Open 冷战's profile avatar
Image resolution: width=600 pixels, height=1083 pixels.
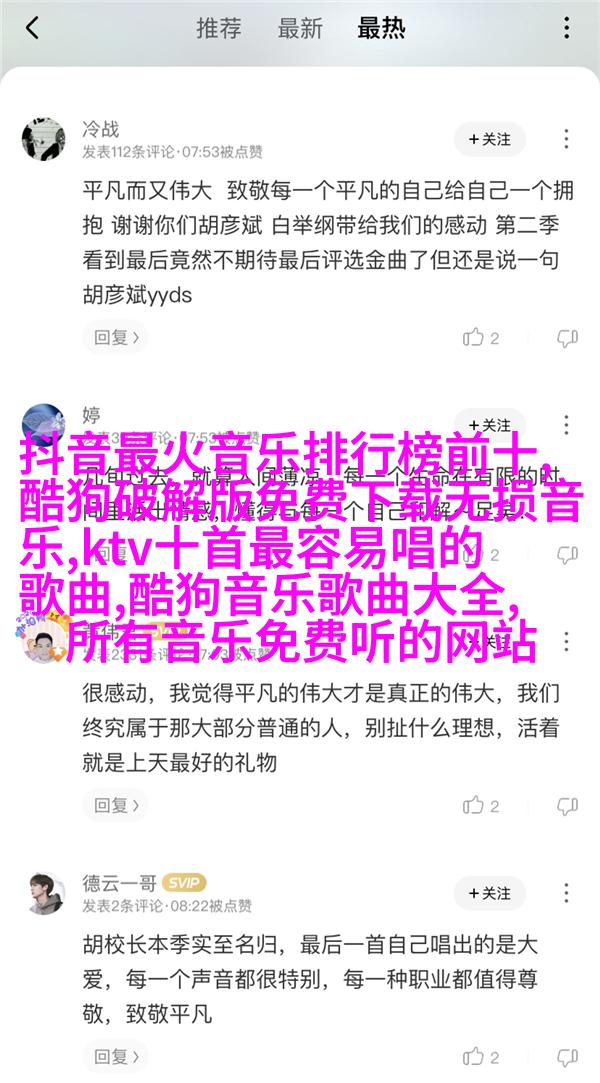[x=43, y=140]
